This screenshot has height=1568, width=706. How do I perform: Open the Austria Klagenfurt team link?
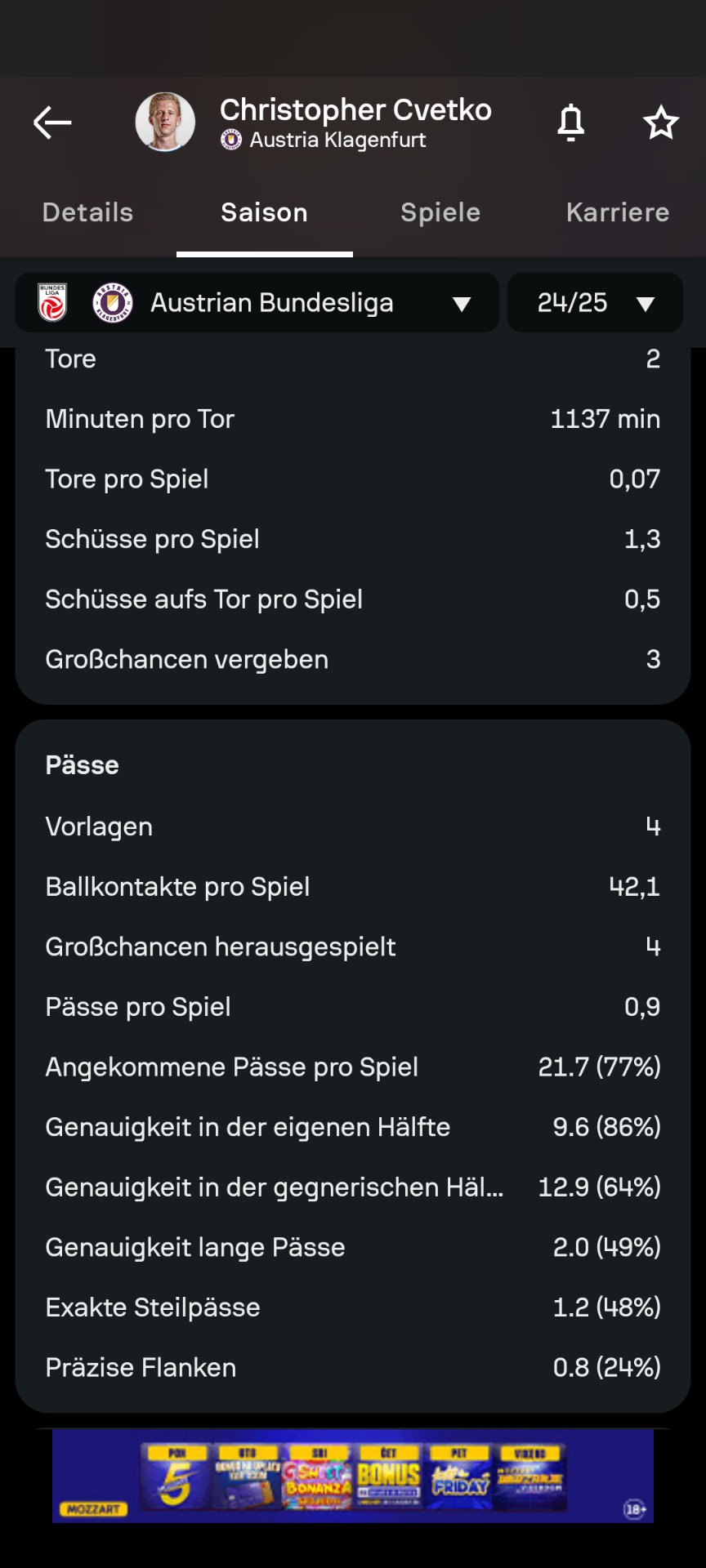click(x=324, y=140)
